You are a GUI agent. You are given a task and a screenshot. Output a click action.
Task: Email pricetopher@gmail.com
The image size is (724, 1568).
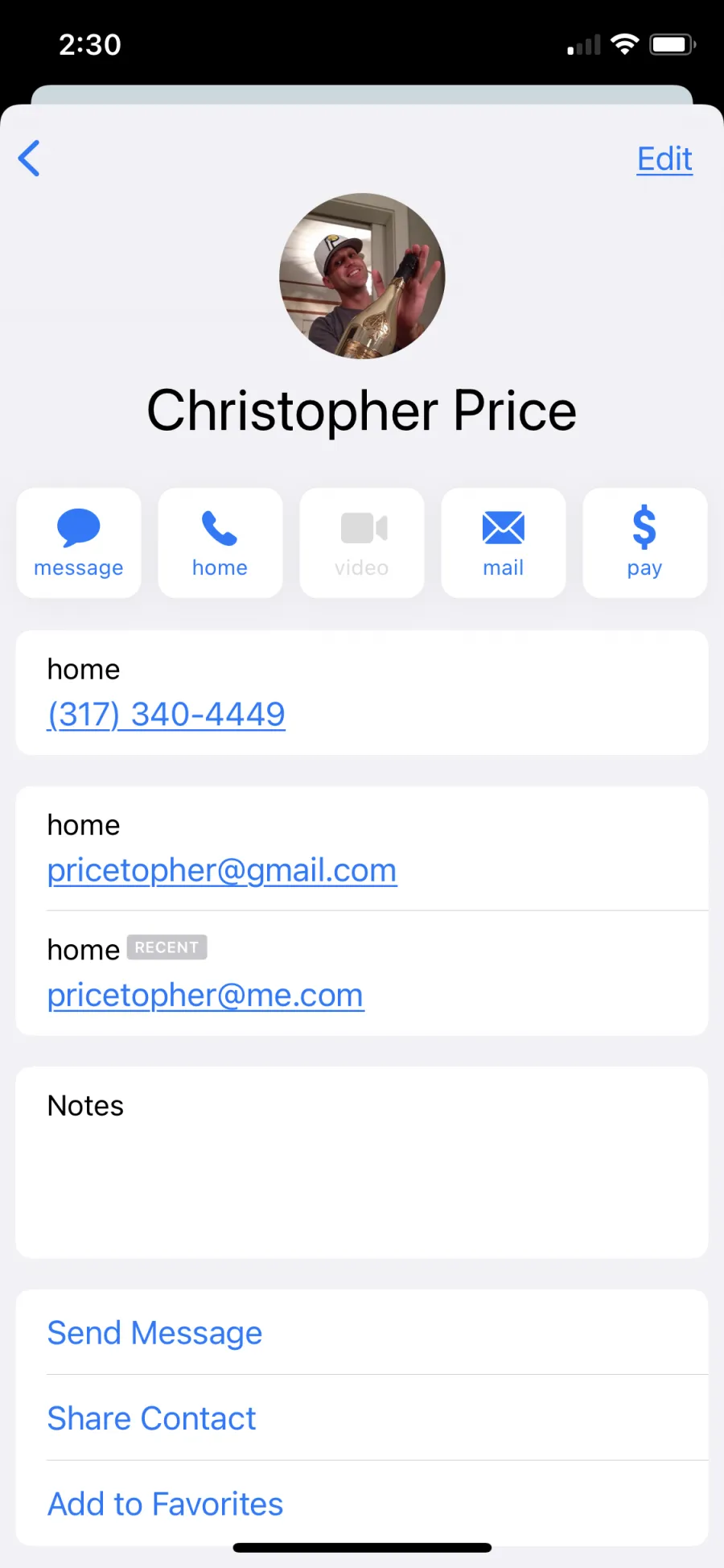coord(222,870)
